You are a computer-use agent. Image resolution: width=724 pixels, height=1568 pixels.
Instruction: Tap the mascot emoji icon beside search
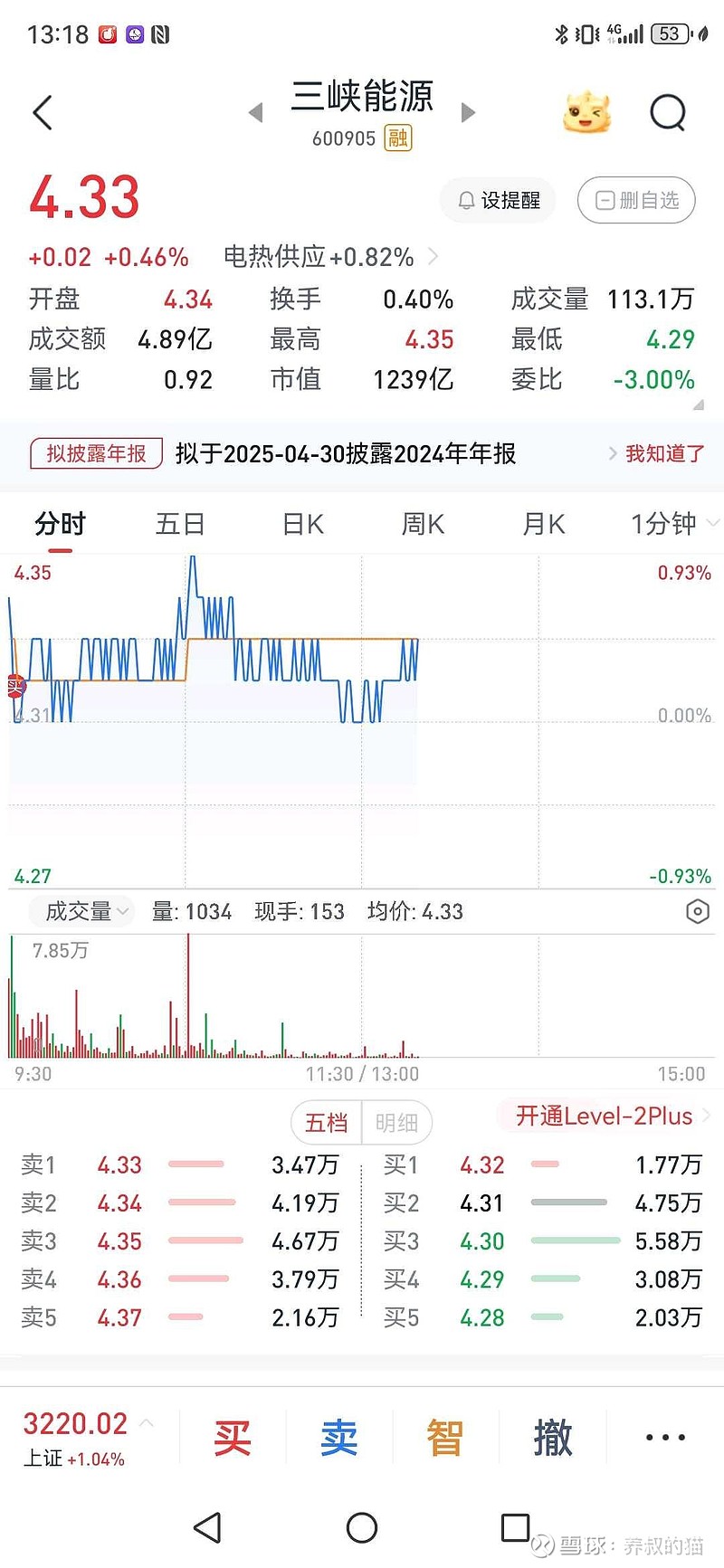coord(586,112)
